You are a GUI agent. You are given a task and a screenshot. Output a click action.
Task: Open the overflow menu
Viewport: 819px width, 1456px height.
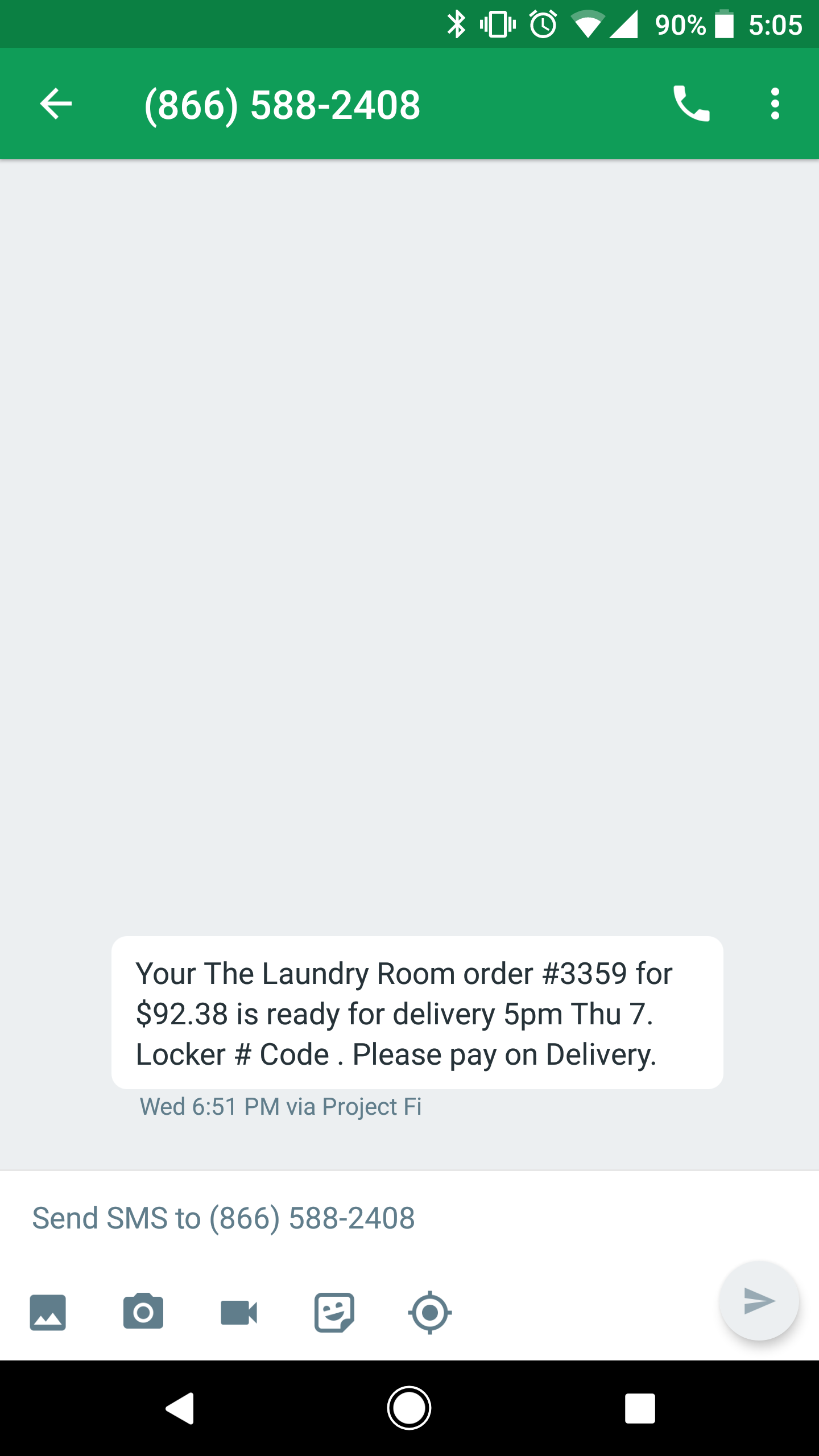[775, 104]
